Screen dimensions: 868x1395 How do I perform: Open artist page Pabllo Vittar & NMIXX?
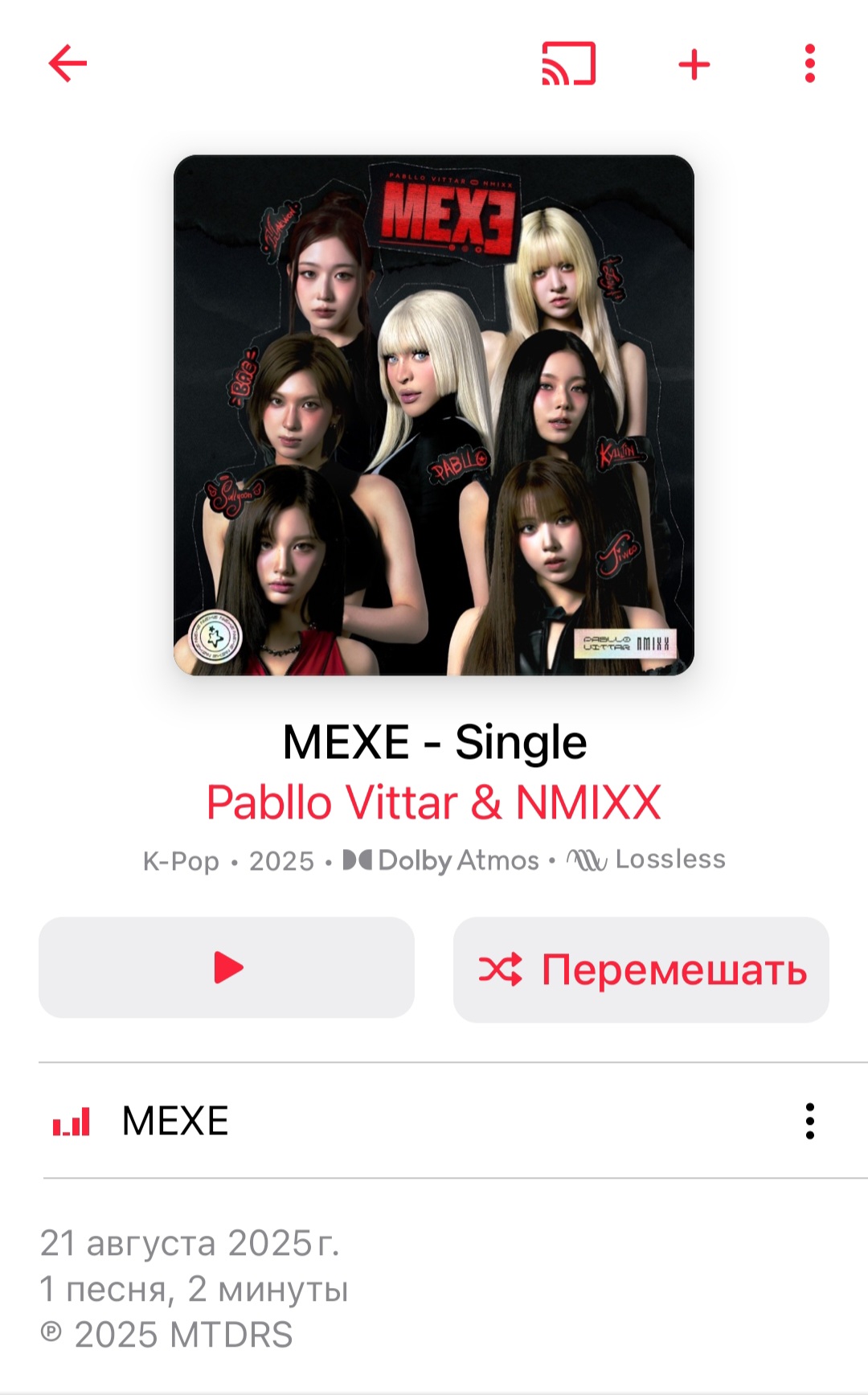[433, 802]
